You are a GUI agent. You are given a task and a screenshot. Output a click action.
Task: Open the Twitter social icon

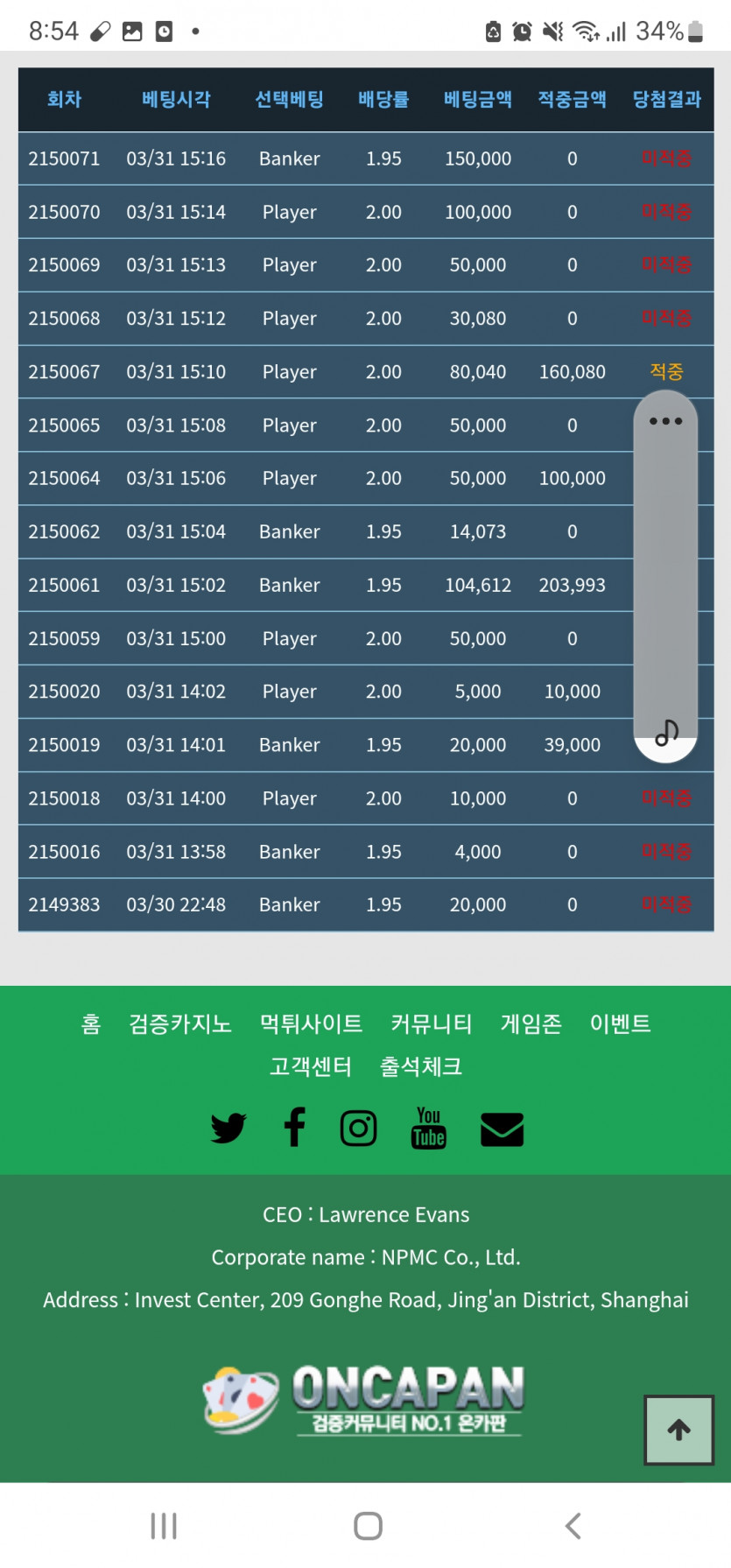pos(228,1129)
